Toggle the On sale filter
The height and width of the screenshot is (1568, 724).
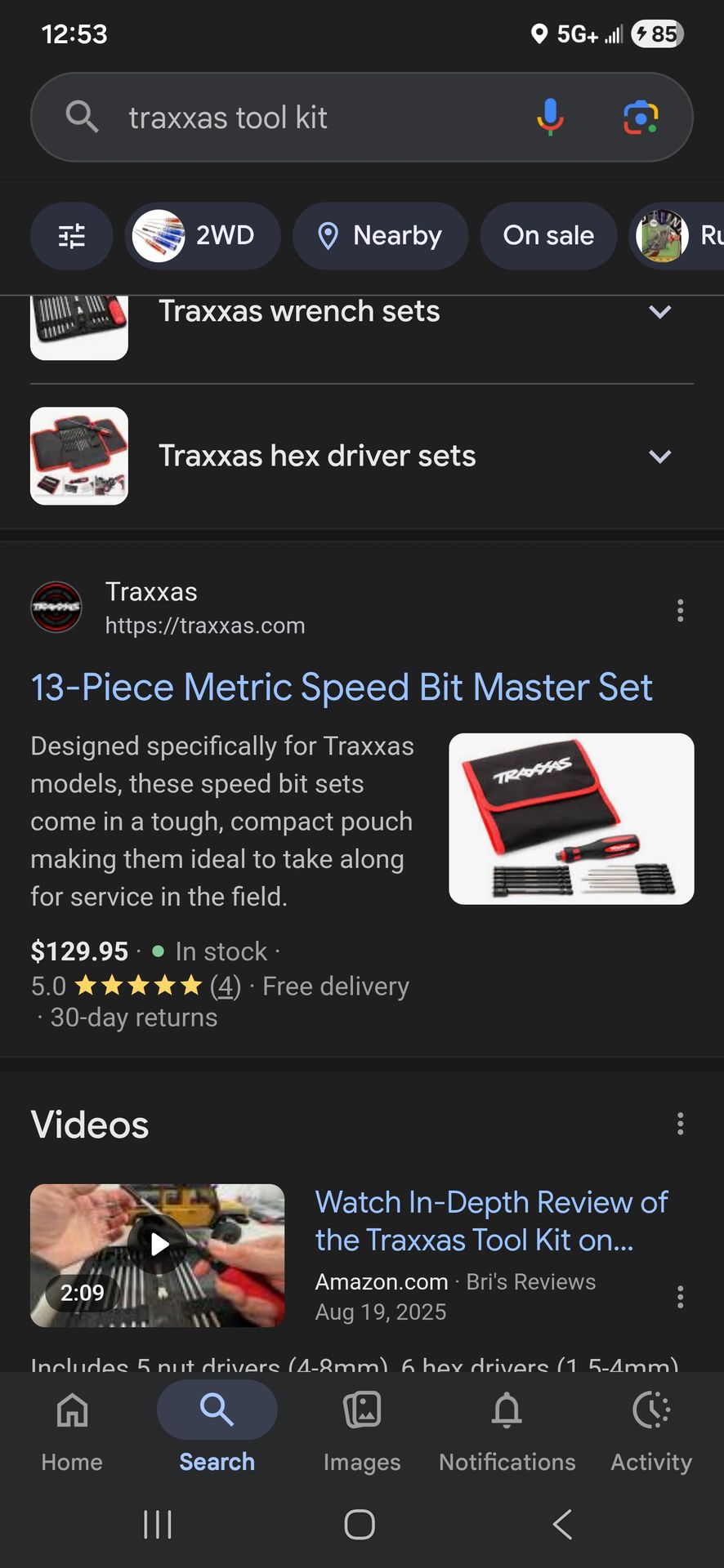click(548, 236)
